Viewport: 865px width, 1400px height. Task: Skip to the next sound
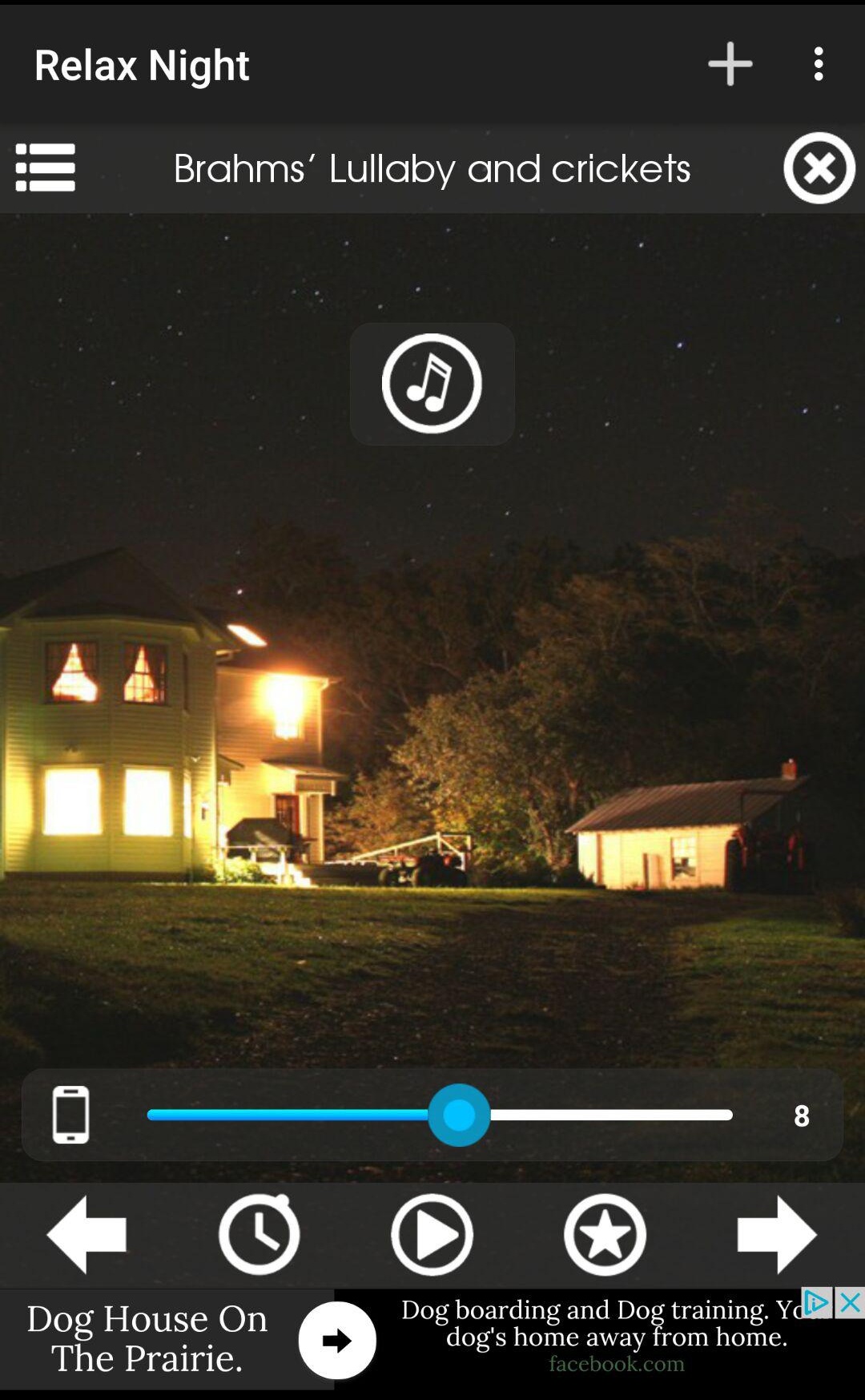pyautogui.click(x=777, y=1234)
